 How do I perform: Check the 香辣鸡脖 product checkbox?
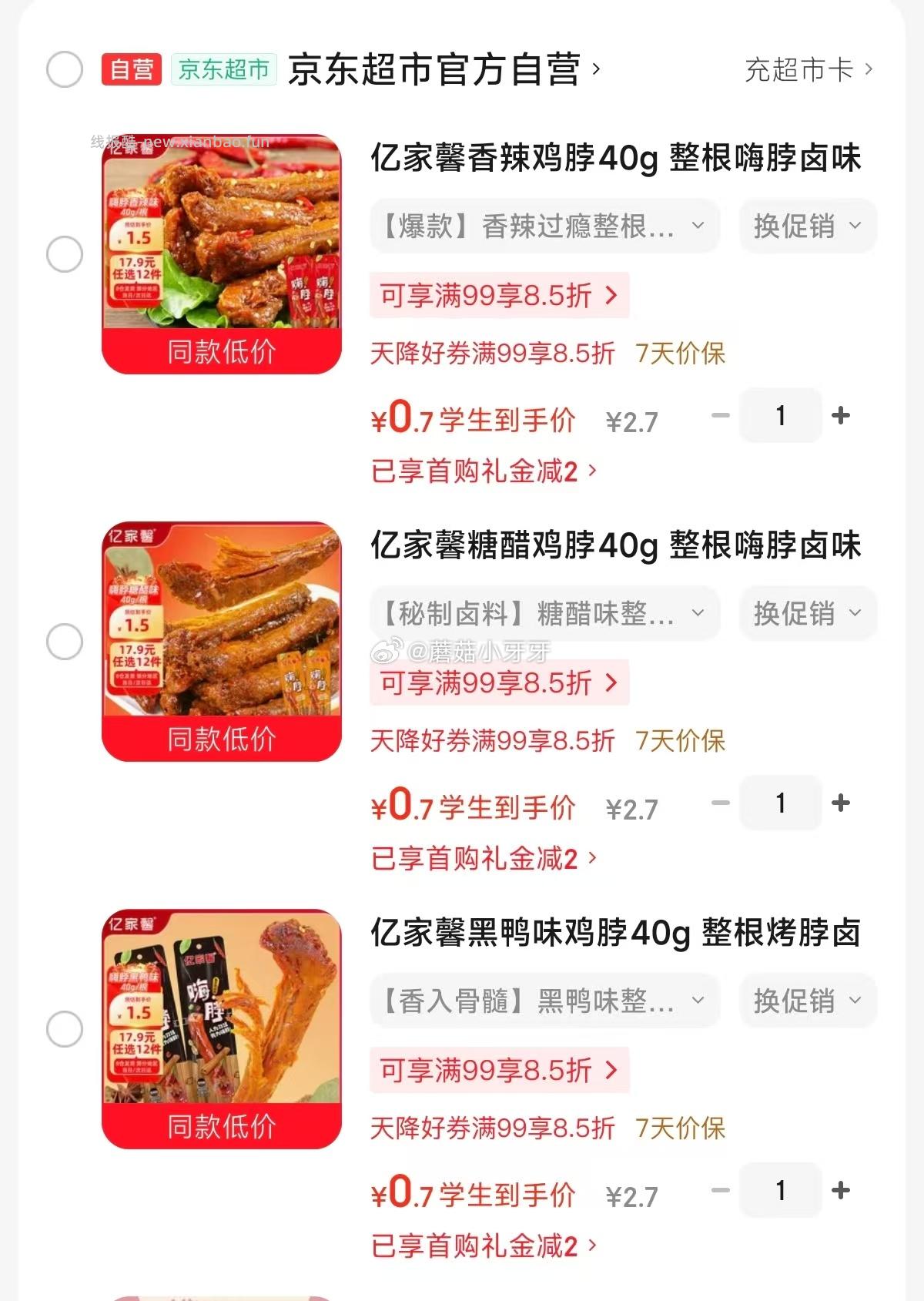pyautogui.click(x=65, y=254)
